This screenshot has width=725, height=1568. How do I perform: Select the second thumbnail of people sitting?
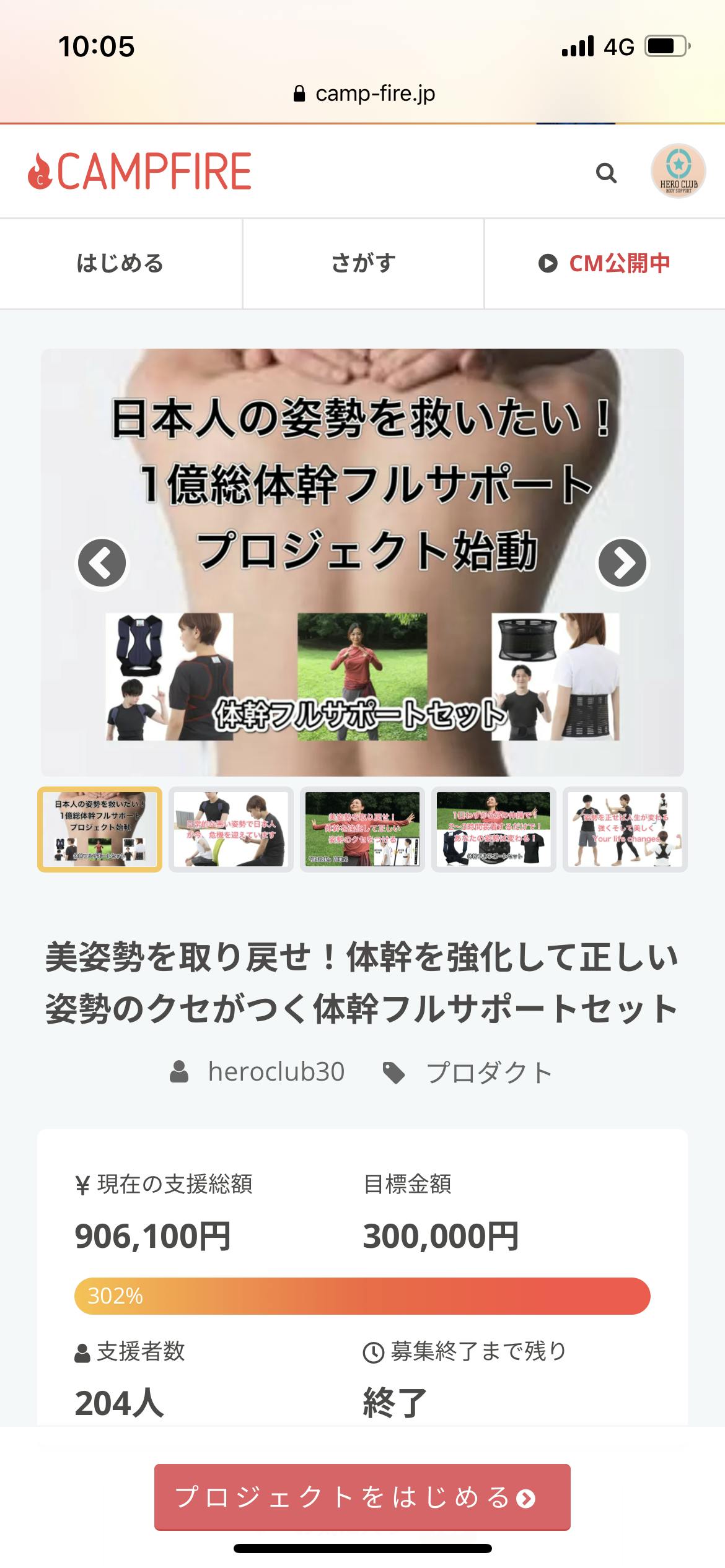(231, 829)
